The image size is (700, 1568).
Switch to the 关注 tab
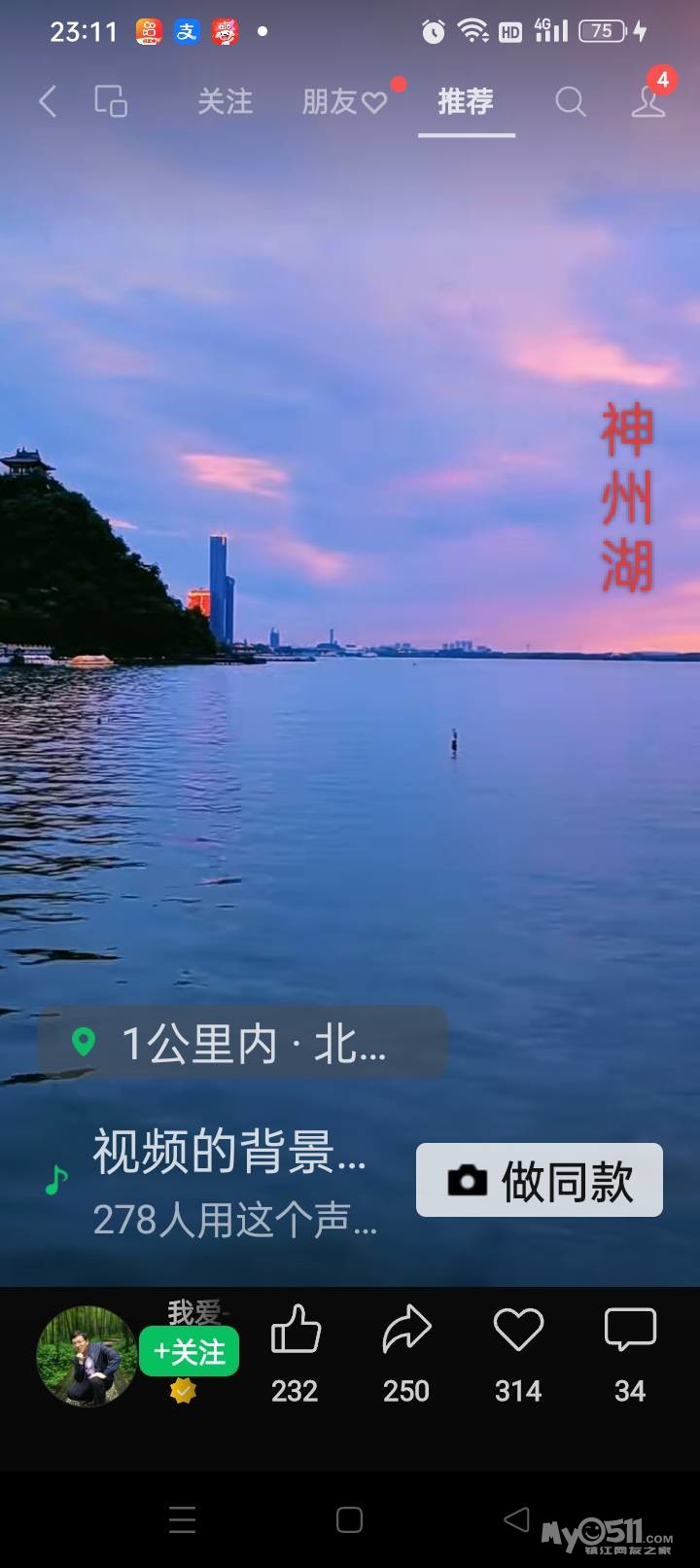pyautogui.click(x=226, y=101)
